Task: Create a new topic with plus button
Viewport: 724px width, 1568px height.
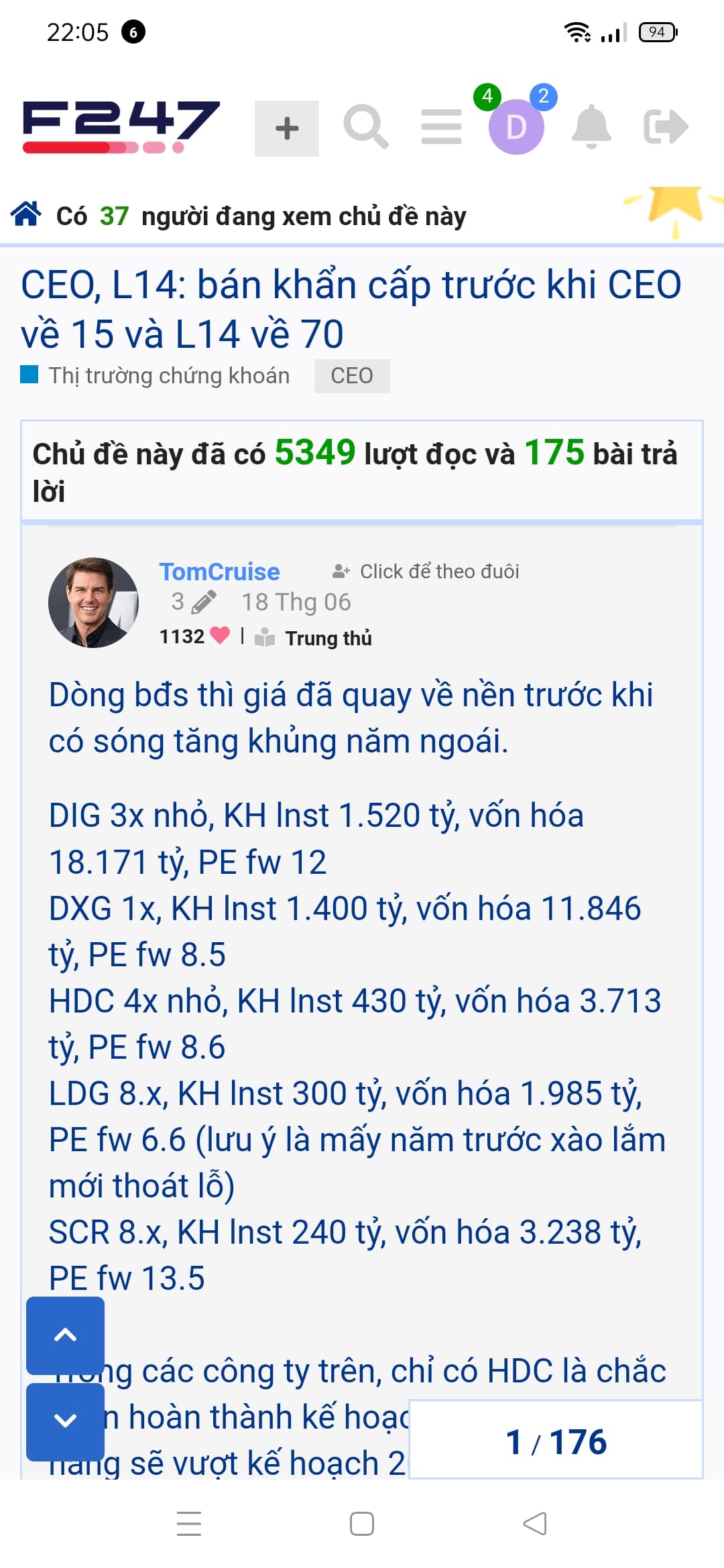Action: 286,128
